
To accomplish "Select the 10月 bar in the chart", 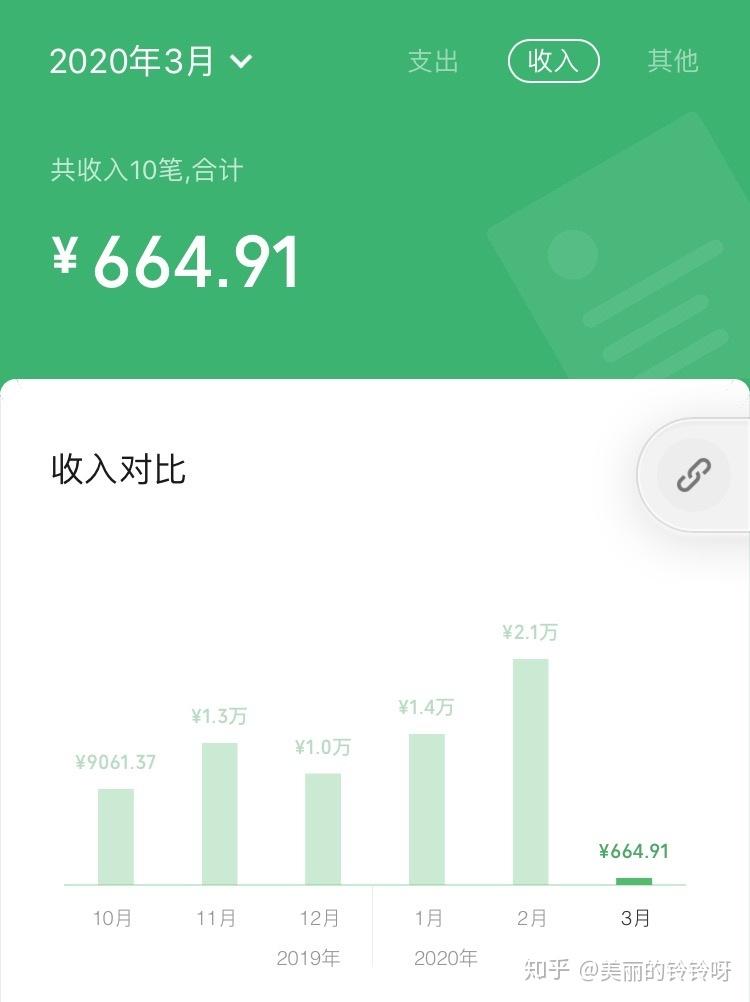I will click(x=116, y=836).
